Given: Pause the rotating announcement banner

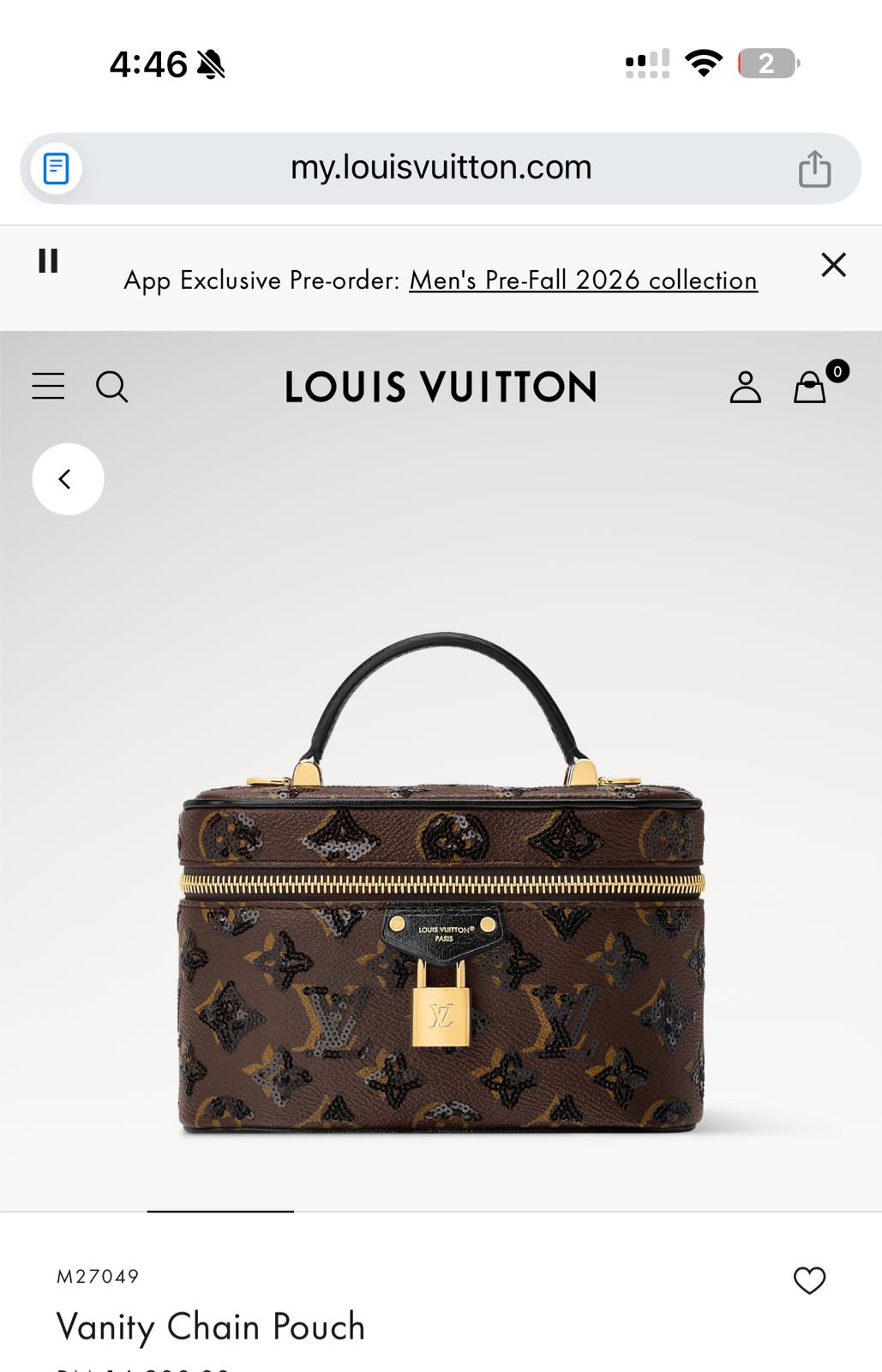Looking at the screenshot, I should pos(48,261).
